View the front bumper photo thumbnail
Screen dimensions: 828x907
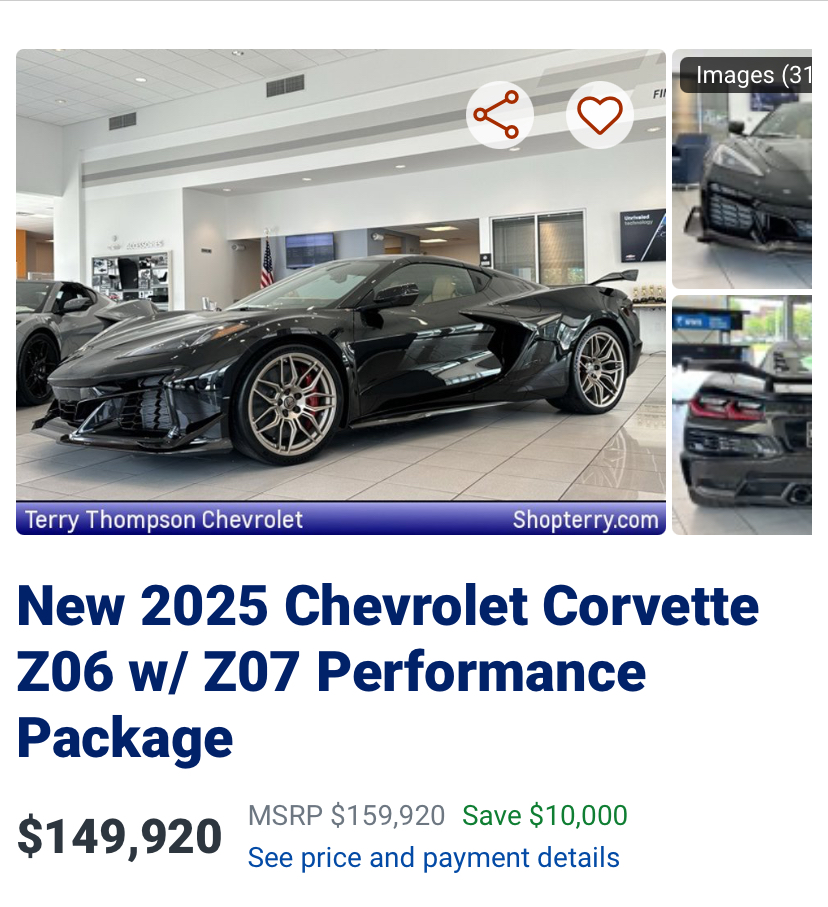pyautogui.click(x=741, y=190)
